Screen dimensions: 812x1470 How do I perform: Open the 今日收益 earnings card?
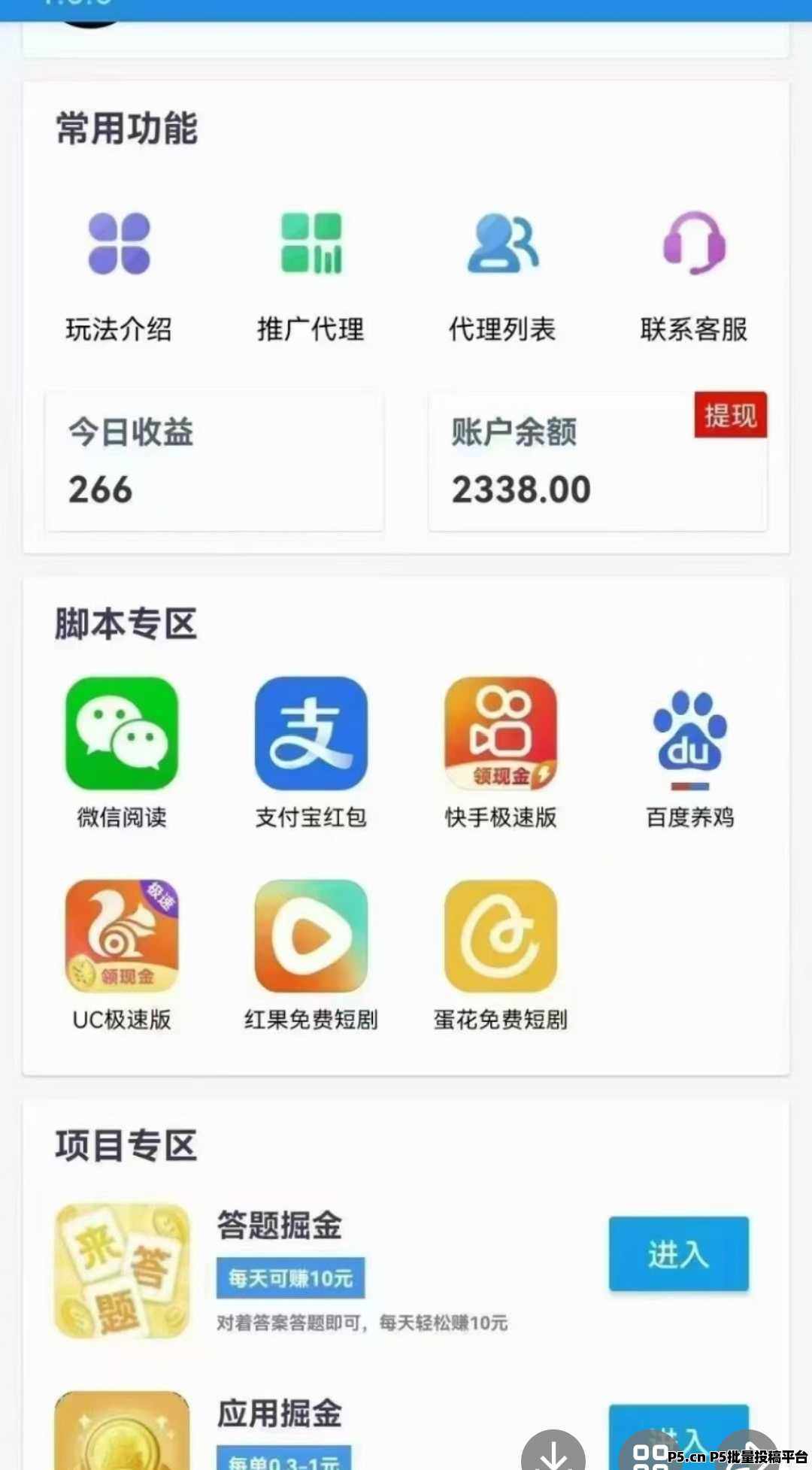tap(214, 461)
